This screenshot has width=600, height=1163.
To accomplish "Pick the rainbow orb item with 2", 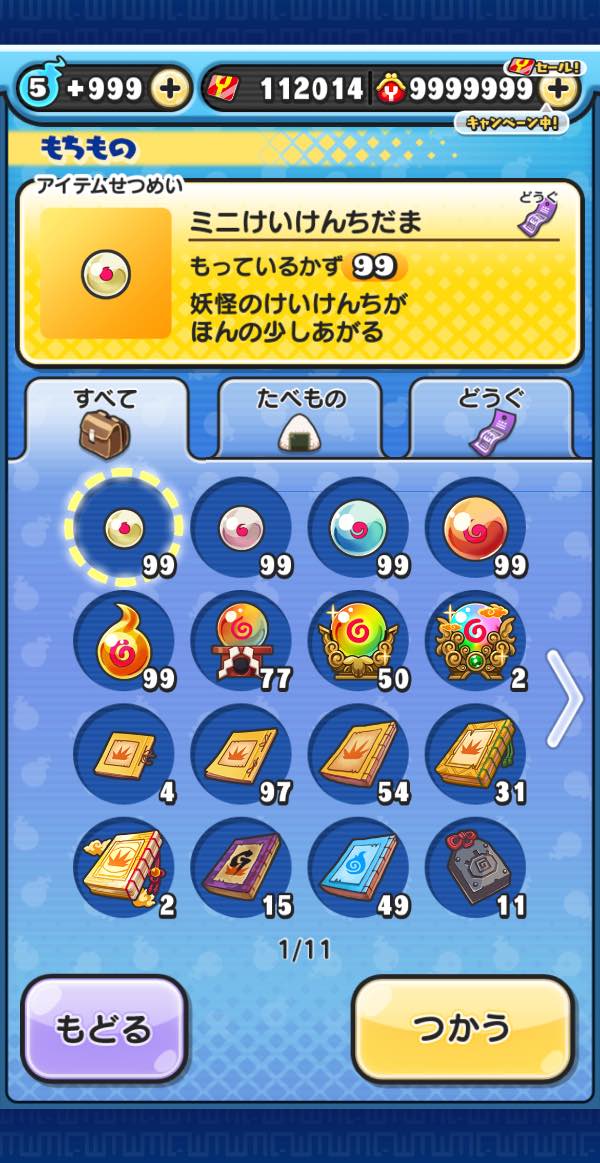I will click(x=475, y=642).
